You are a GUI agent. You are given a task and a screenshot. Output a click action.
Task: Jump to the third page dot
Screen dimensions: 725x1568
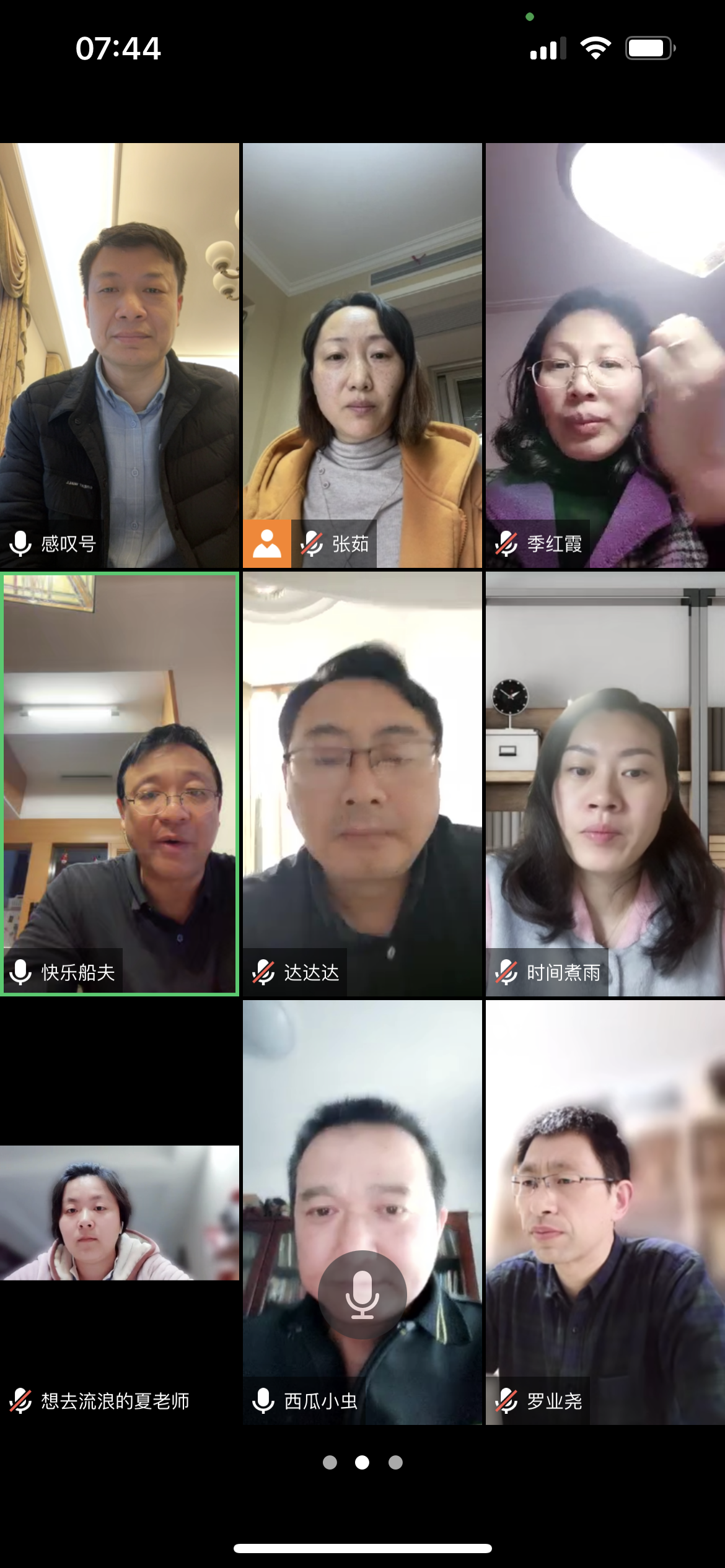pos(395,1462)
